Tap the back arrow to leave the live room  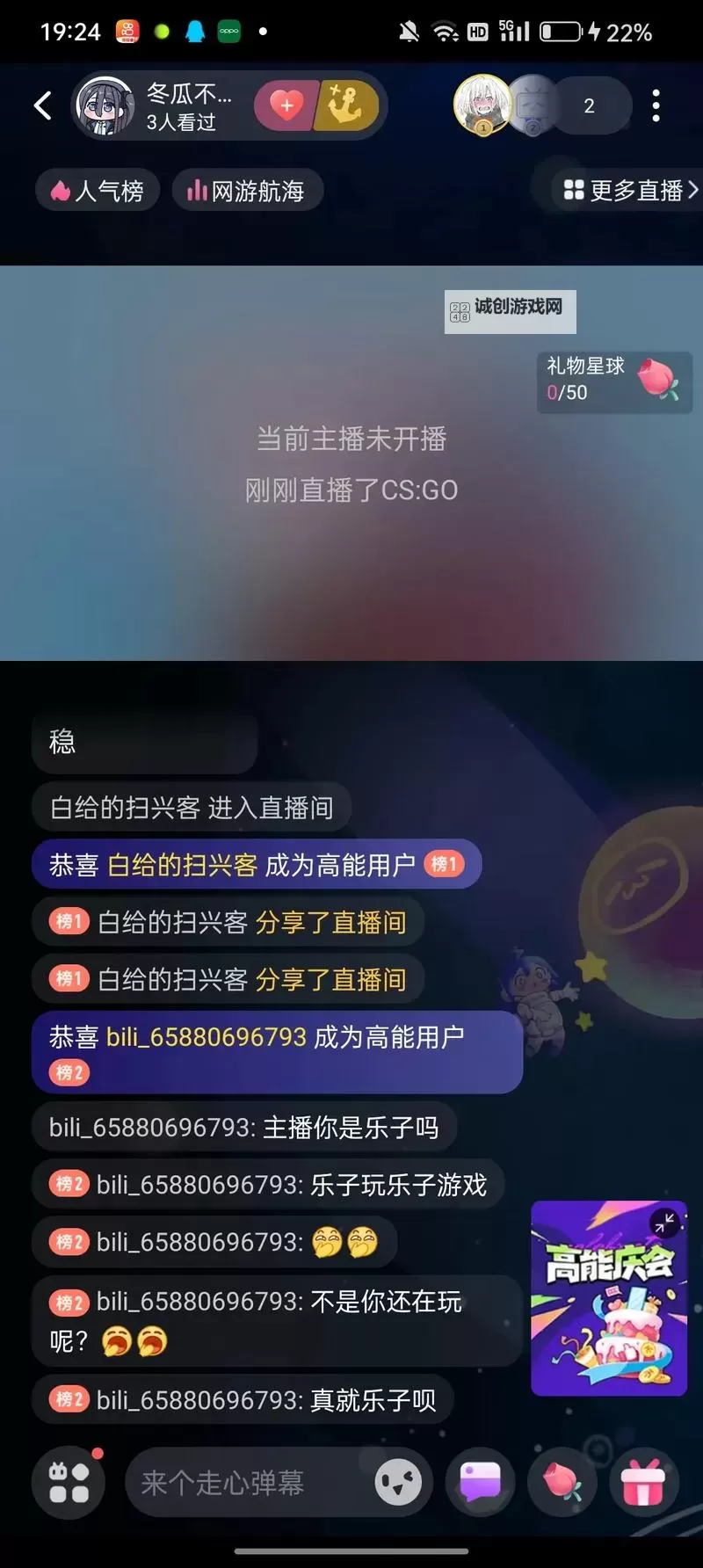(x=43, y=104)
